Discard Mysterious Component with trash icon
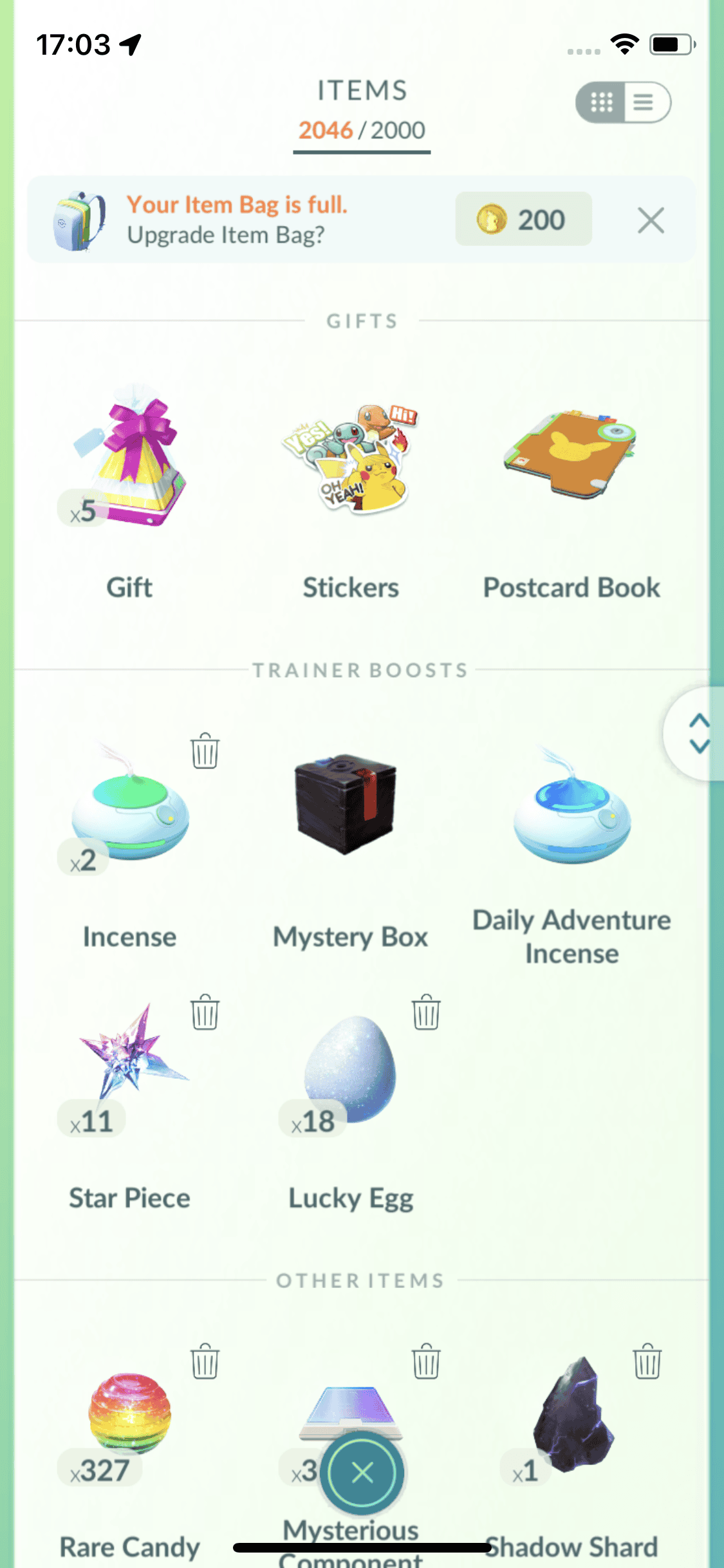 click(x=426, y=1361)
